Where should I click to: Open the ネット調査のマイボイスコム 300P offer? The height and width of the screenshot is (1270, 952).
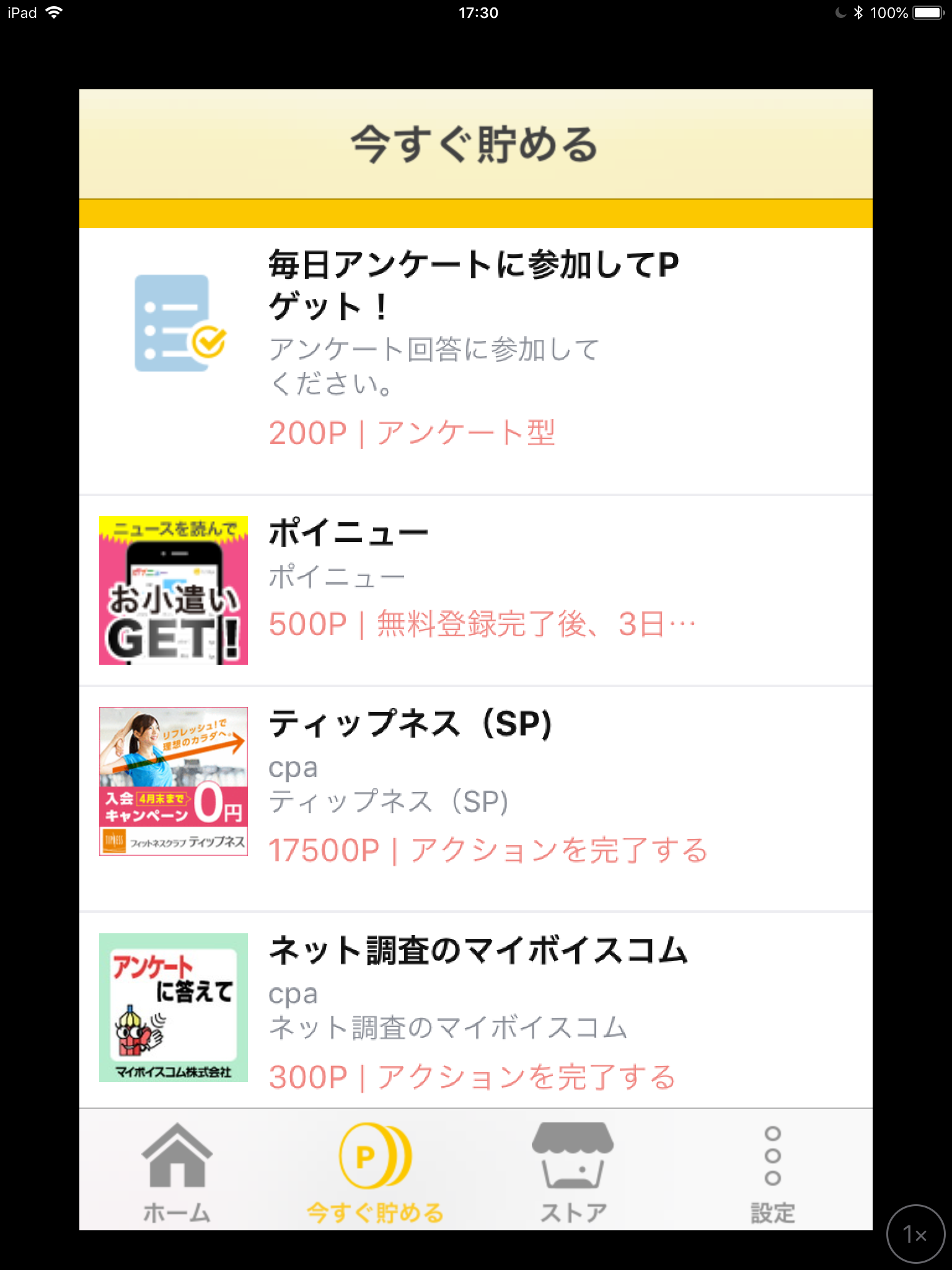click(x=475, y=1011)
